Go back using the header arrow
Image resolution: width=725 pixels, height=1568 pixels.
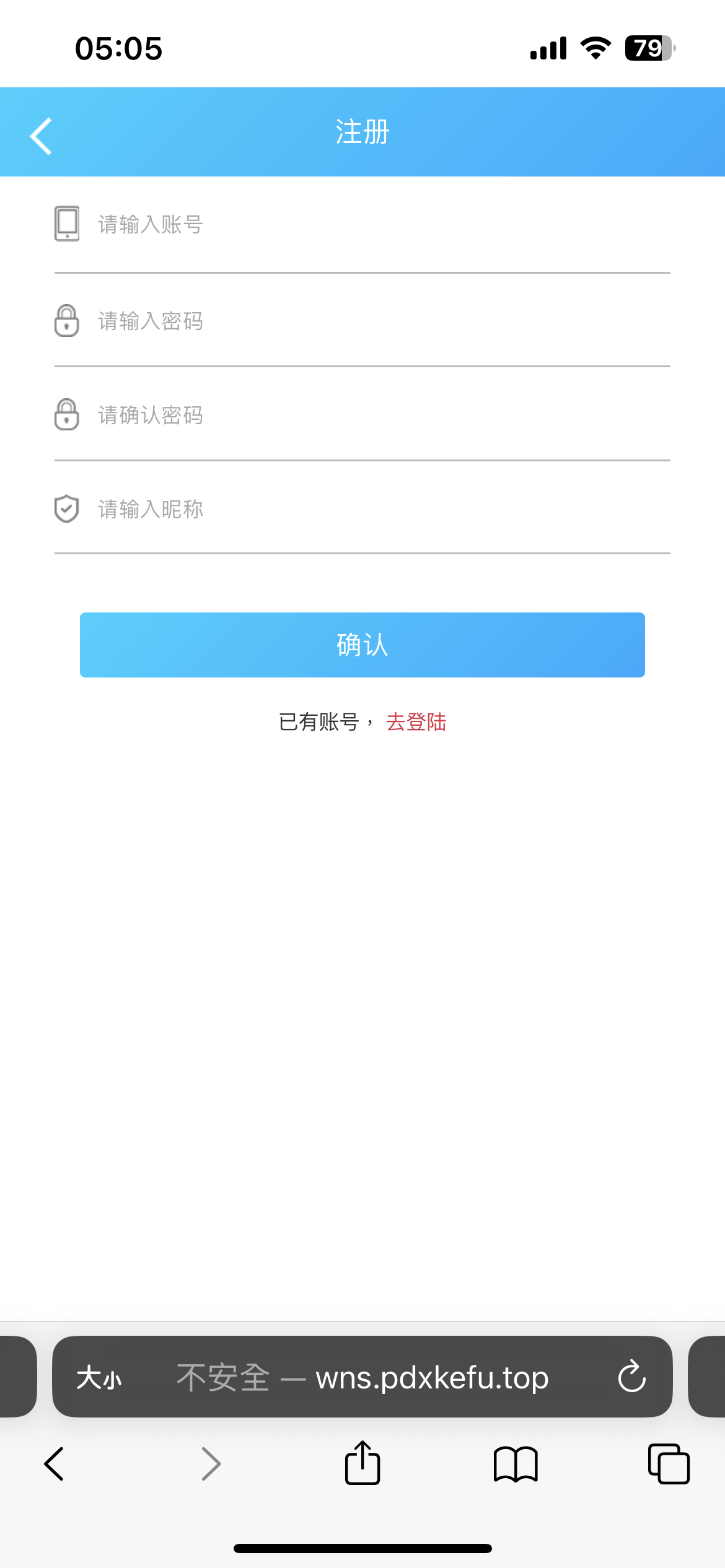tap(41, 136)
